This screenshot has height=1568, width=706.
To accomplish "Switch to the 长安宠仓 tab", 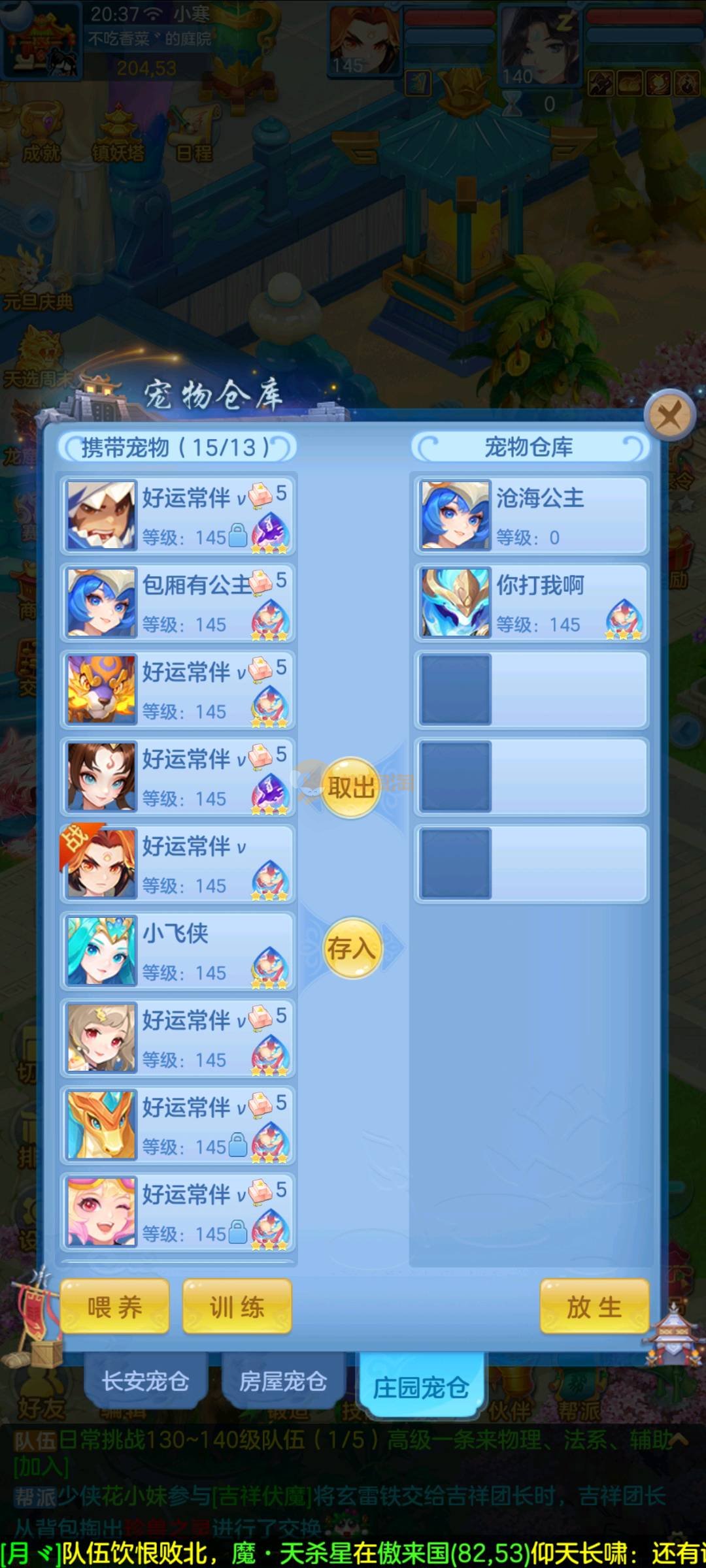I will point(145,1381).
